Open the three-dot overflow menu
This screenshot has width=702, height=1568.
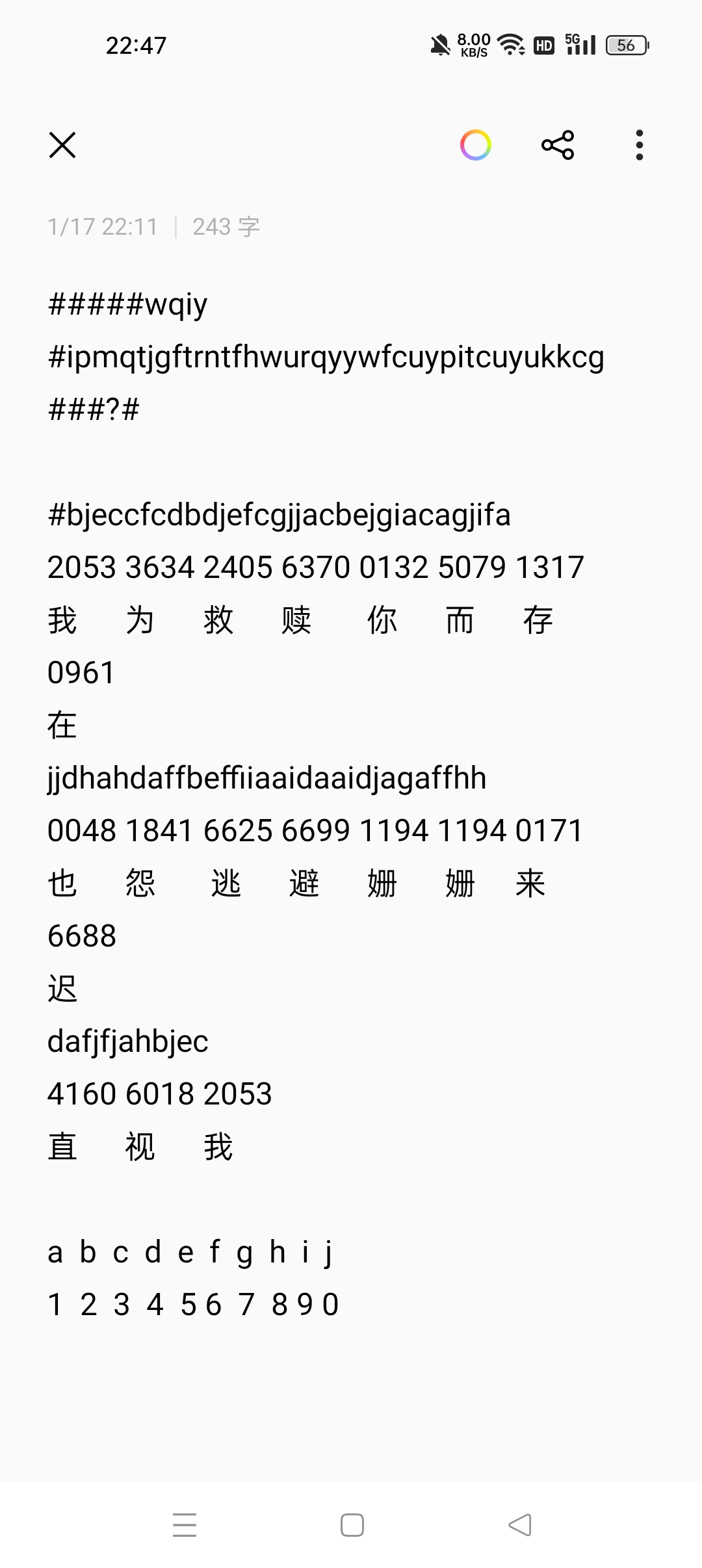(640, 145)
